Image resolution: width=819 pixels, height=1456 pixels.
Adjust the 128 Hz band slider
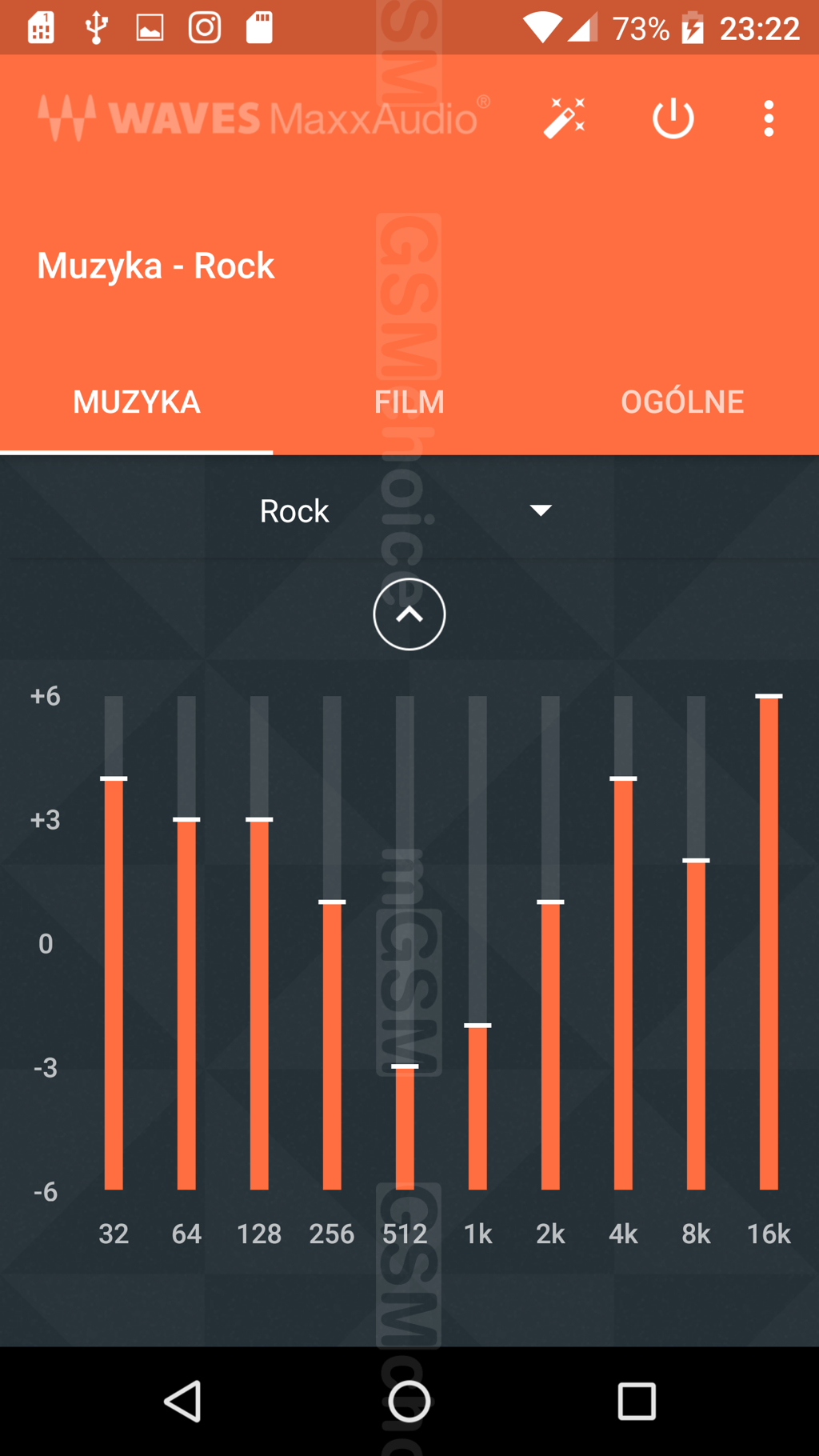click(x=259, y=820)
